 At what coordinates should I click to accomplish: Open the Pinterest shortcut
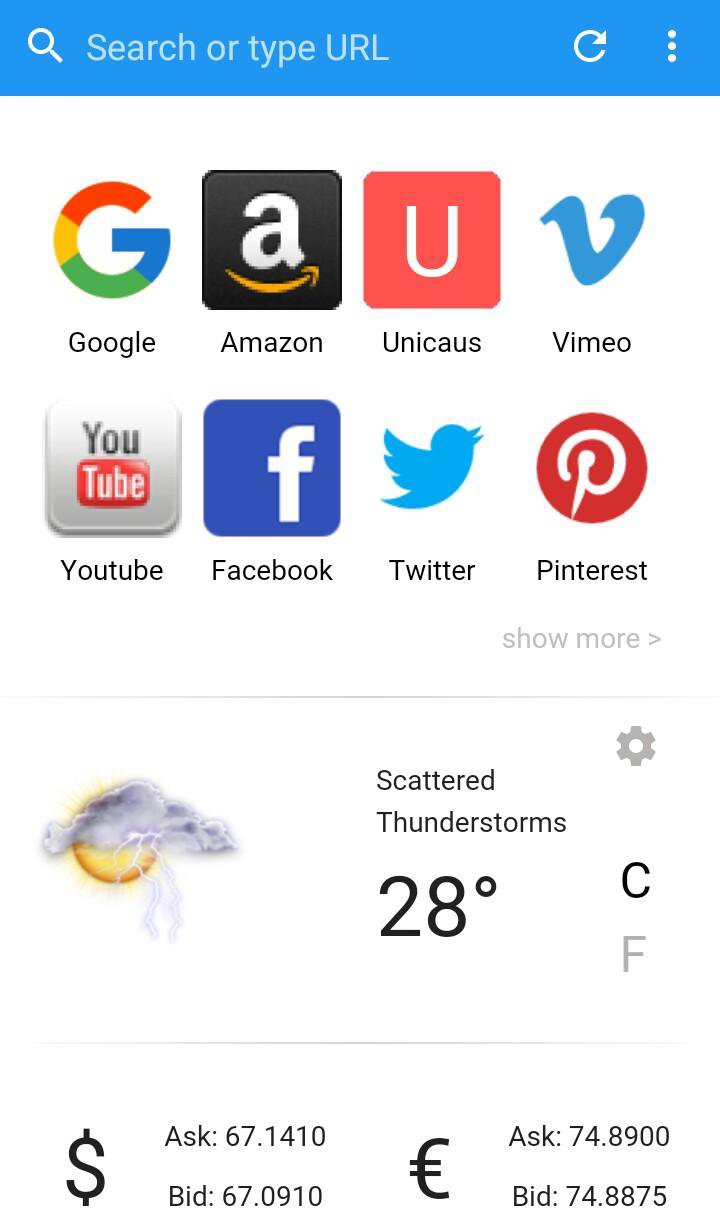point(592,467)
